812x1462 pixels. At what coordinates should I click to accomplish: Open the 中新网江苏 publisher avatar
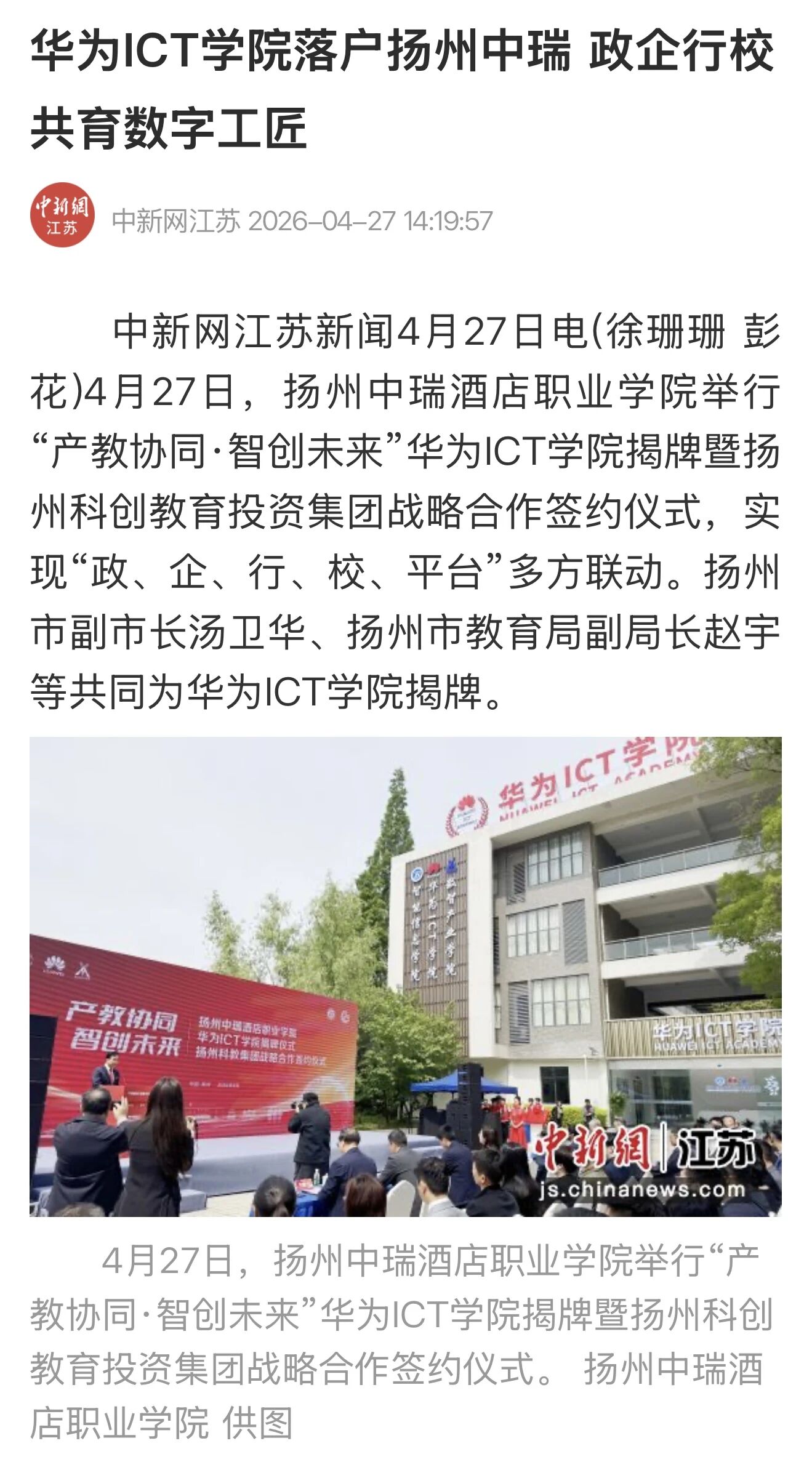[x=62, y=215]
